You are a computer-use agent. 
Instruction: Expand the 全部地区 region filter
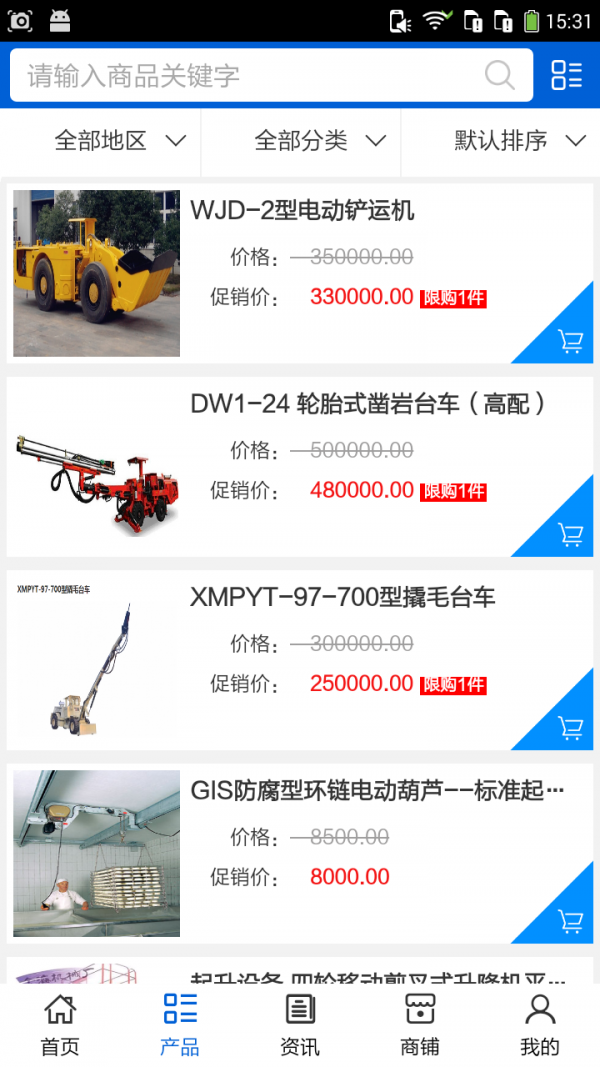pos(120,141)
